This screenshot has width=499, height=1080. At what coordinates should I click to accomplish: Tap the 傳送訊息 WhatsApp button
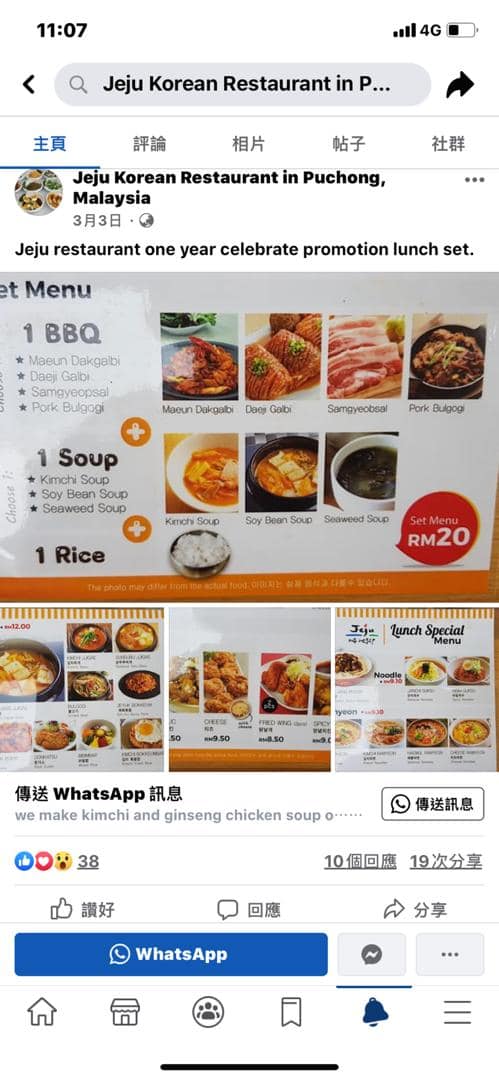433,804
